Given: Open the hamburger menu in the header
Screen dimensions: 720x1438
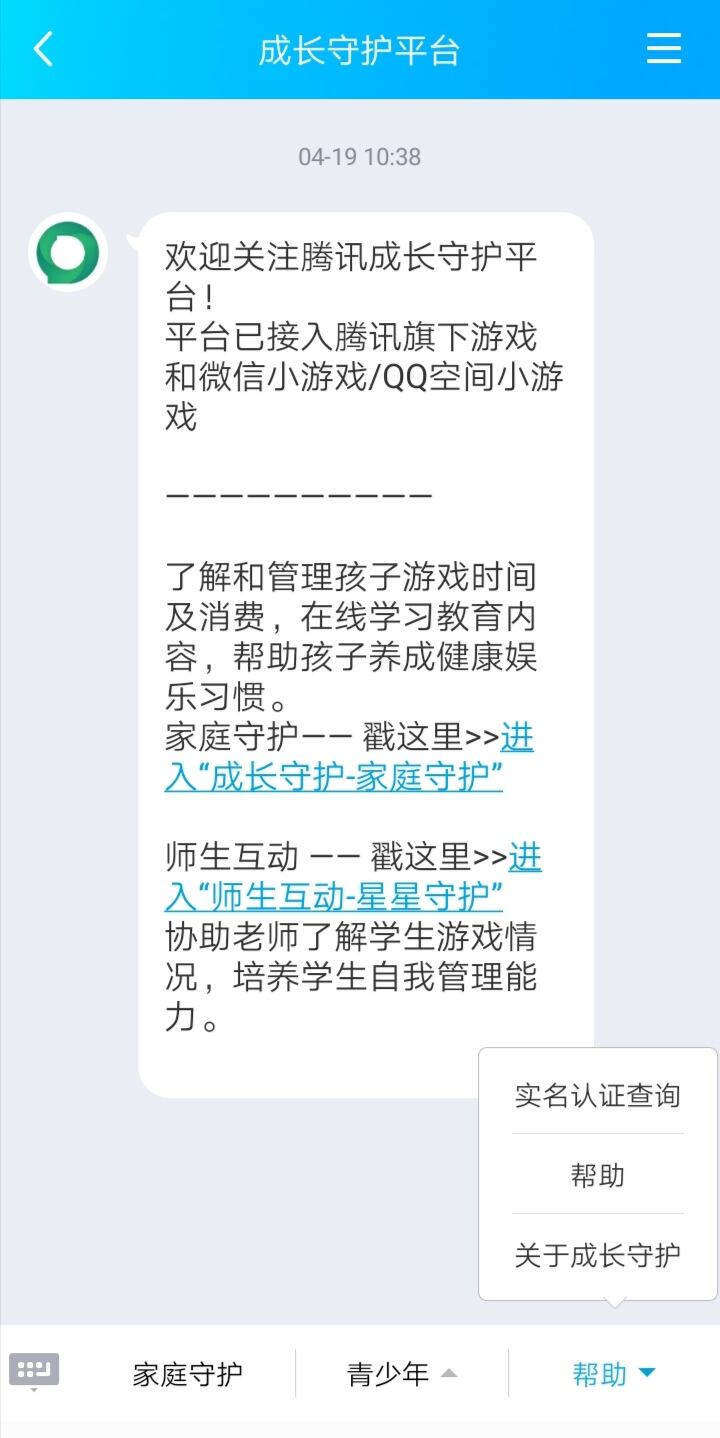Looking at the screenshot, I should point(664,49).
